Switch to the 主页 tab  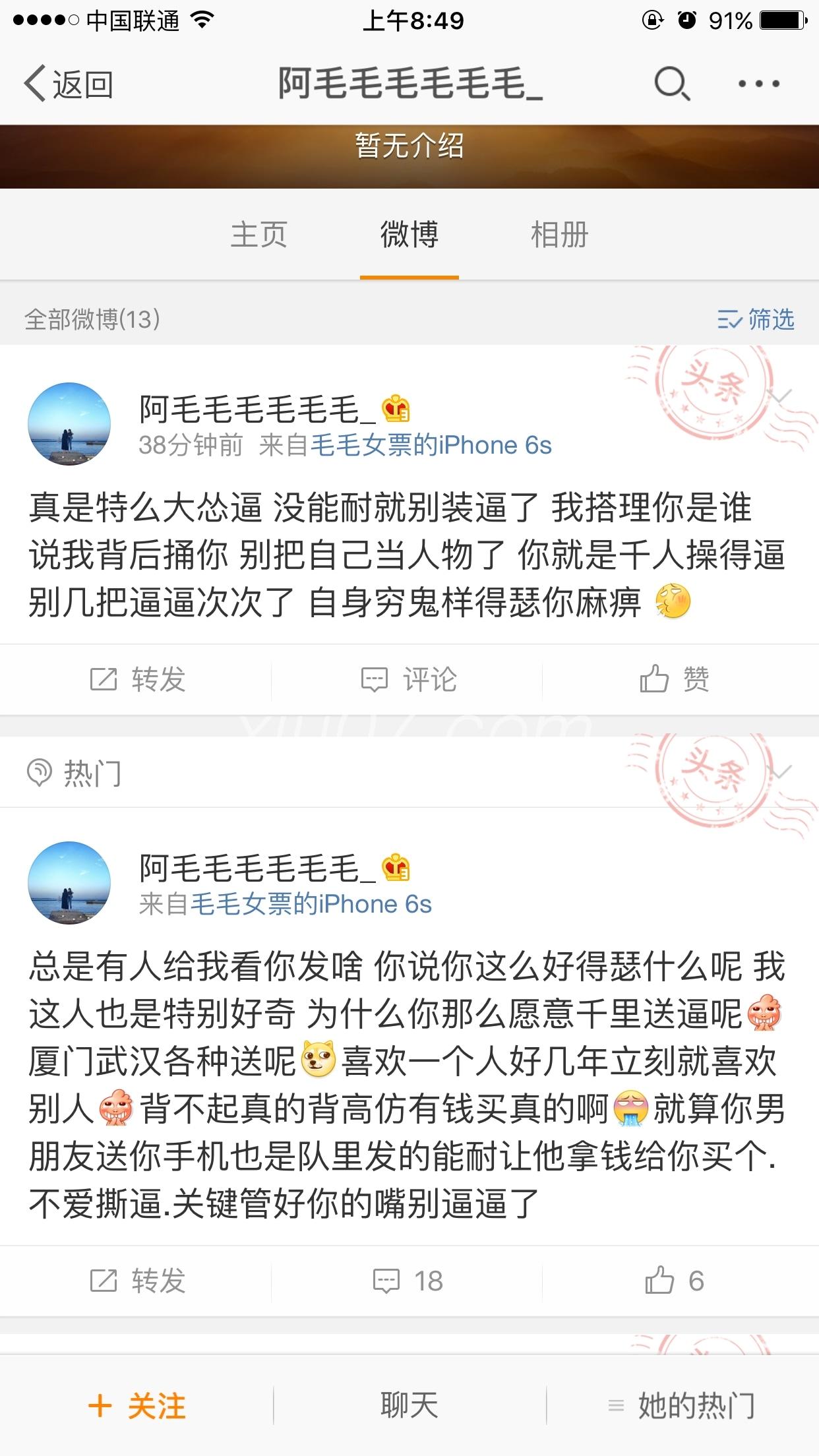click(258, 235)
